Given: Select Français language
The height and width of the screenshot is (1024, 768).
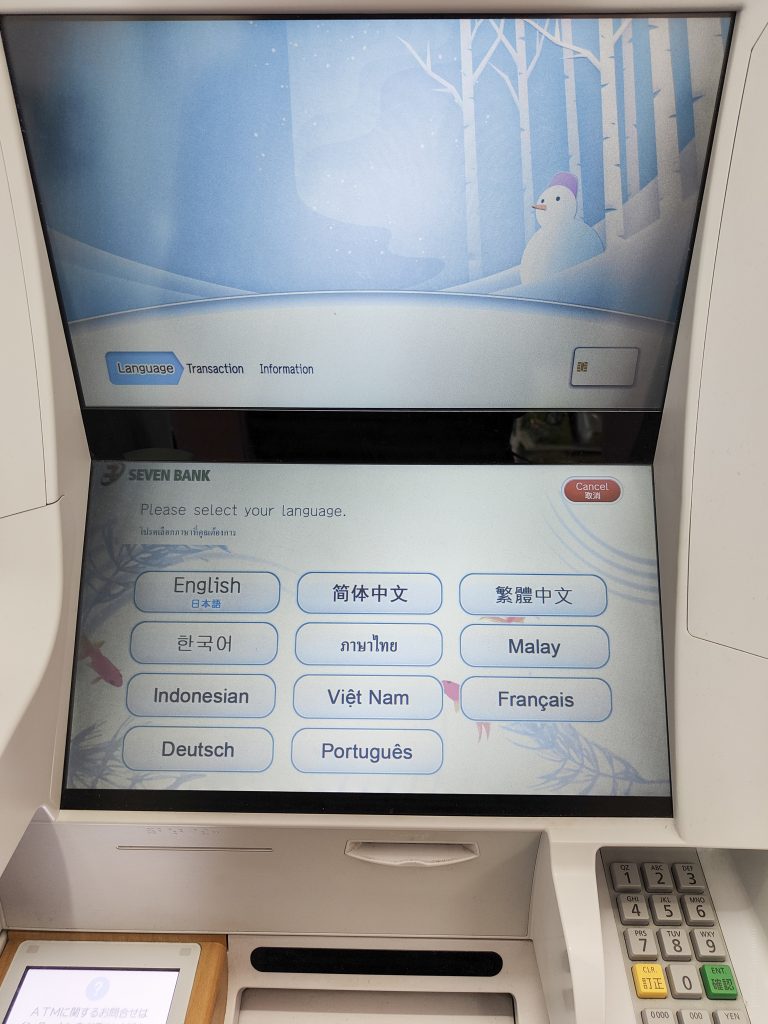Looking at the screenshot, I should coord(536,700).
